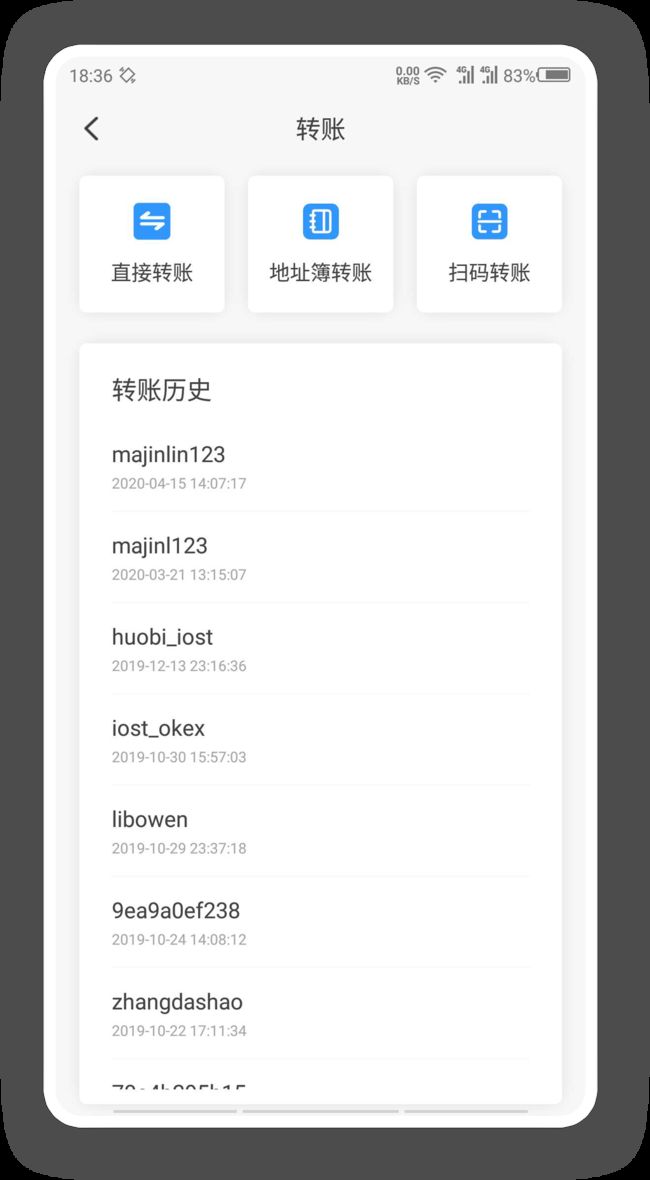Open 地址簿转账 address book transfer
This screenshot has height=1180, width=650.
click(320, 244)
